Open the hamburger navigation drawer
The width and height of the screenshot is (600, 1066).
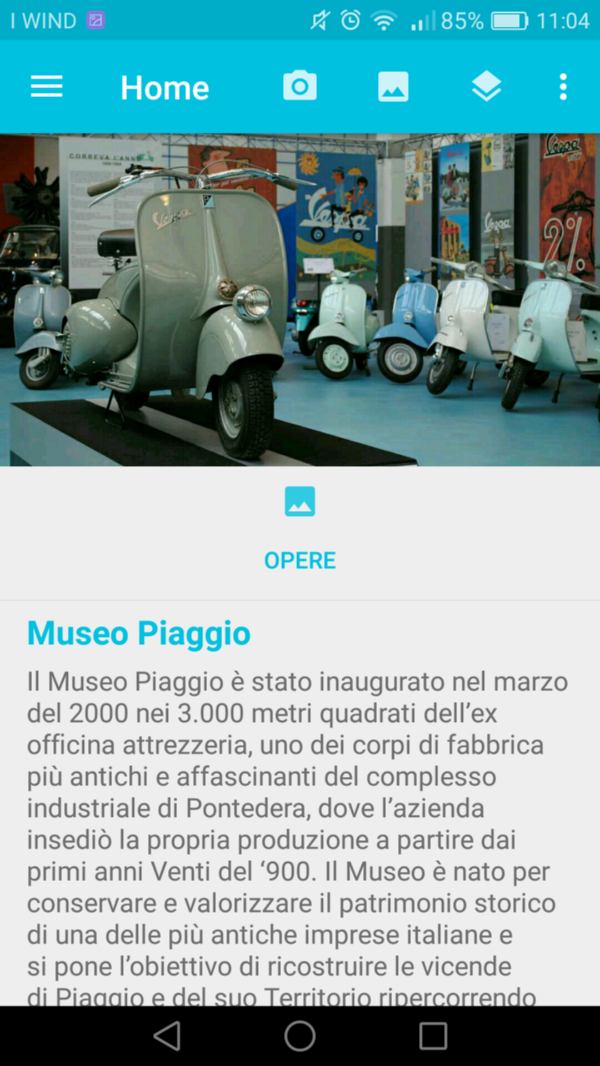point(47,87)
